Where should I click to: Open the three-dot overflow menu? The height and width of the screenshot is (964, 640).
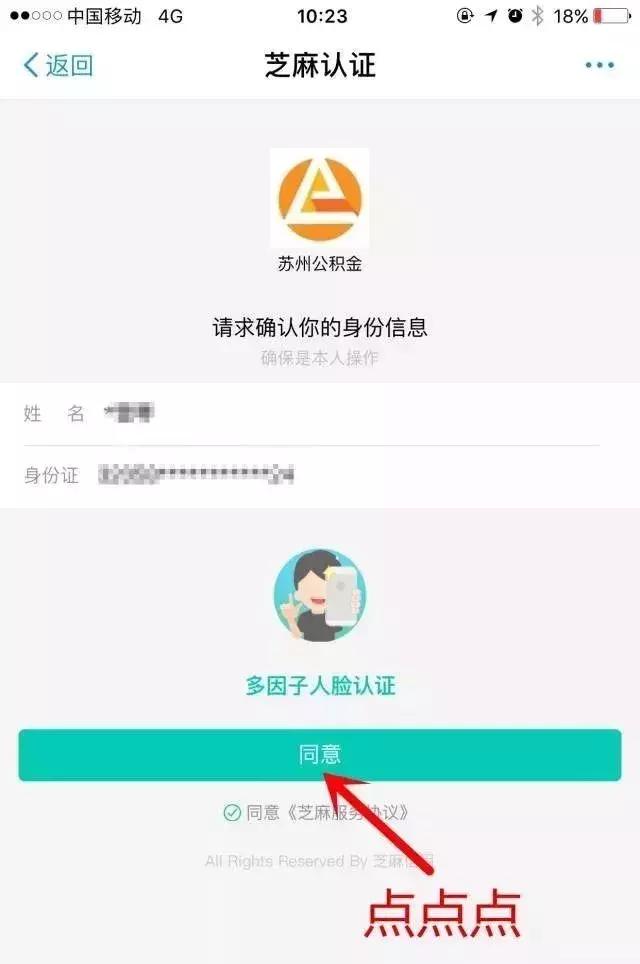[599, 66]
